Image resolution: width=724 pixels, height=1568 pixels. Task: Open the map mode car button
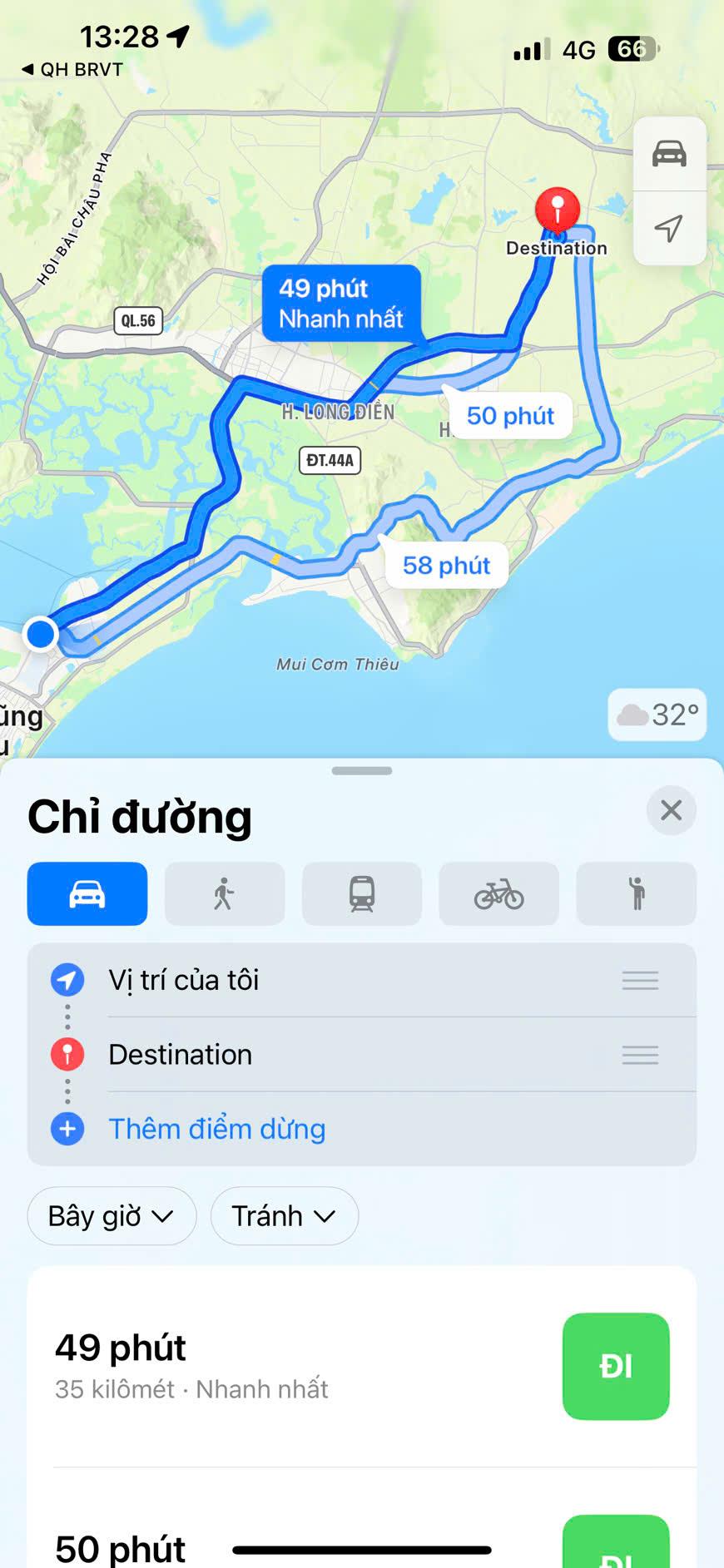[669, 155]
